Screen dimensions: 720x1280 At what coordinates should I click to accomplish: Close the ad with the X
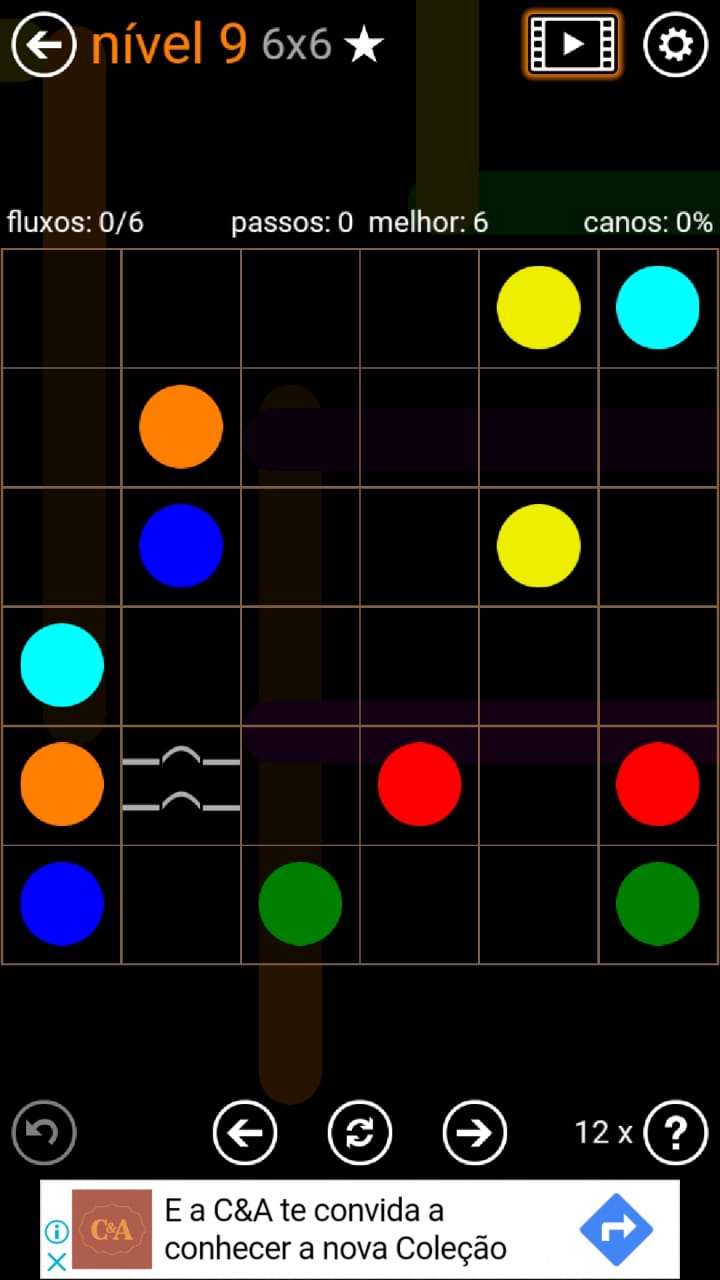57,1261
